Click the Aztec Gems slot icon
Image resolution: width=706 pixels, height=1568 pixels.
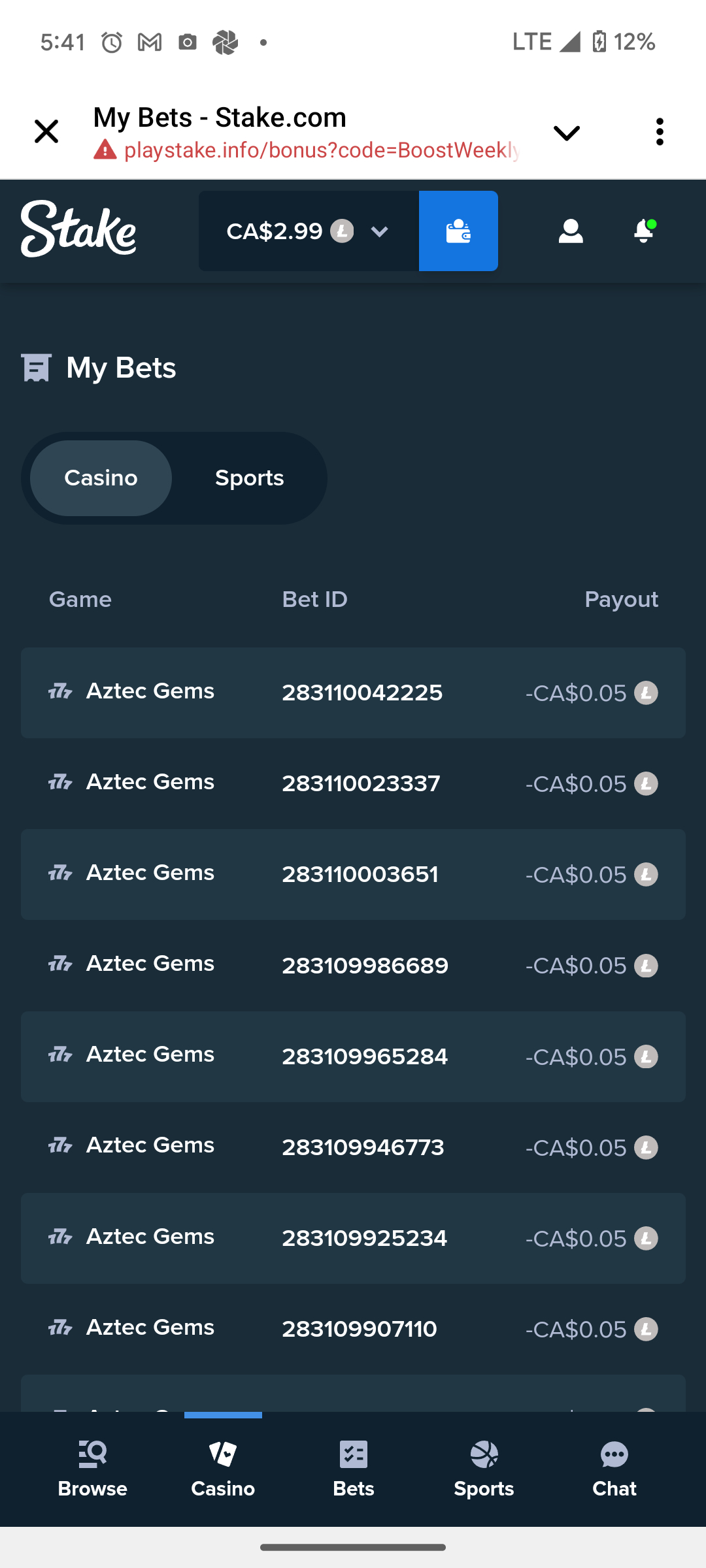(61, 691)
